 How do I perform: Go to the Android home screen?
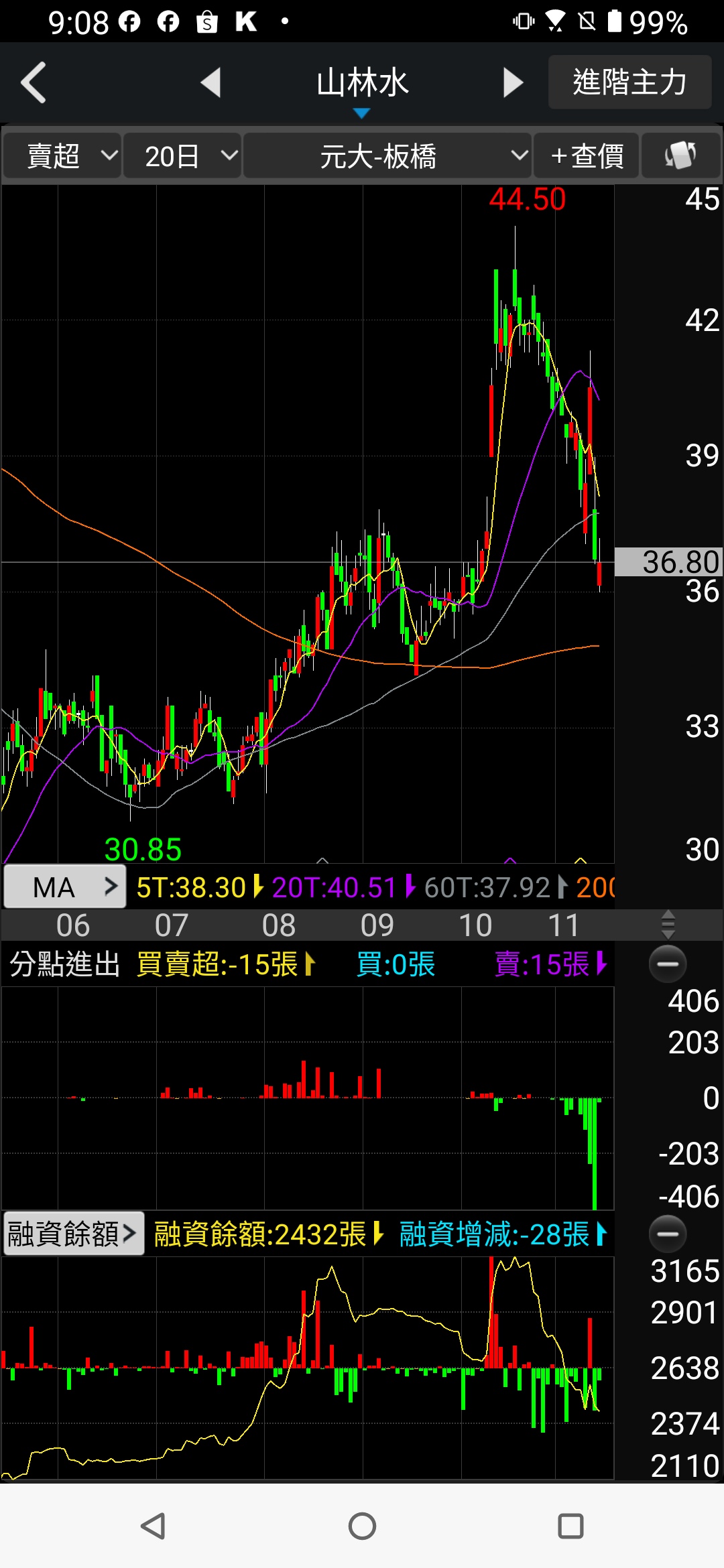[362, 1526]
